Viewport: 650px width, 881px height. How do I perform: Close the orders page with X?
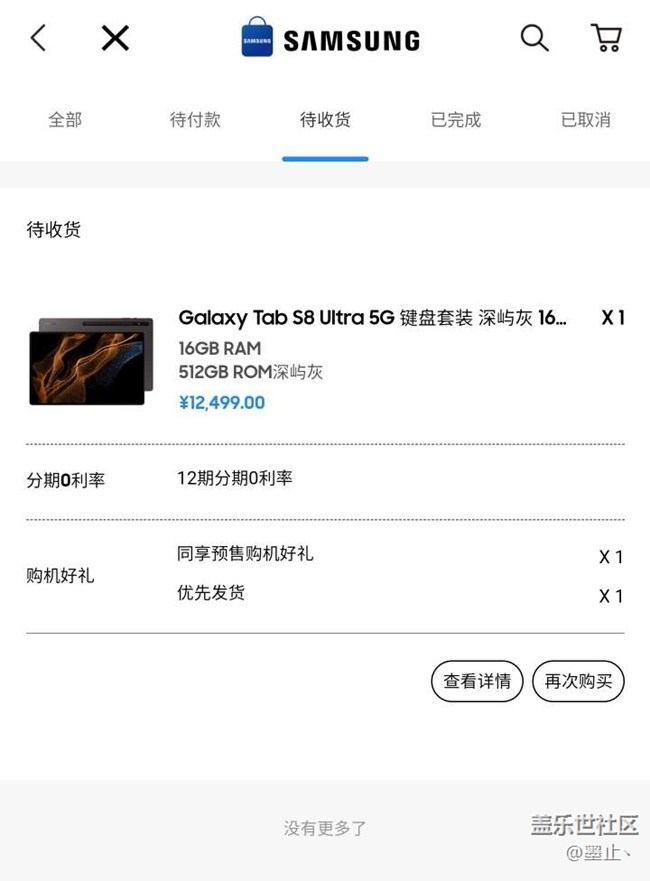pos(115,39)
